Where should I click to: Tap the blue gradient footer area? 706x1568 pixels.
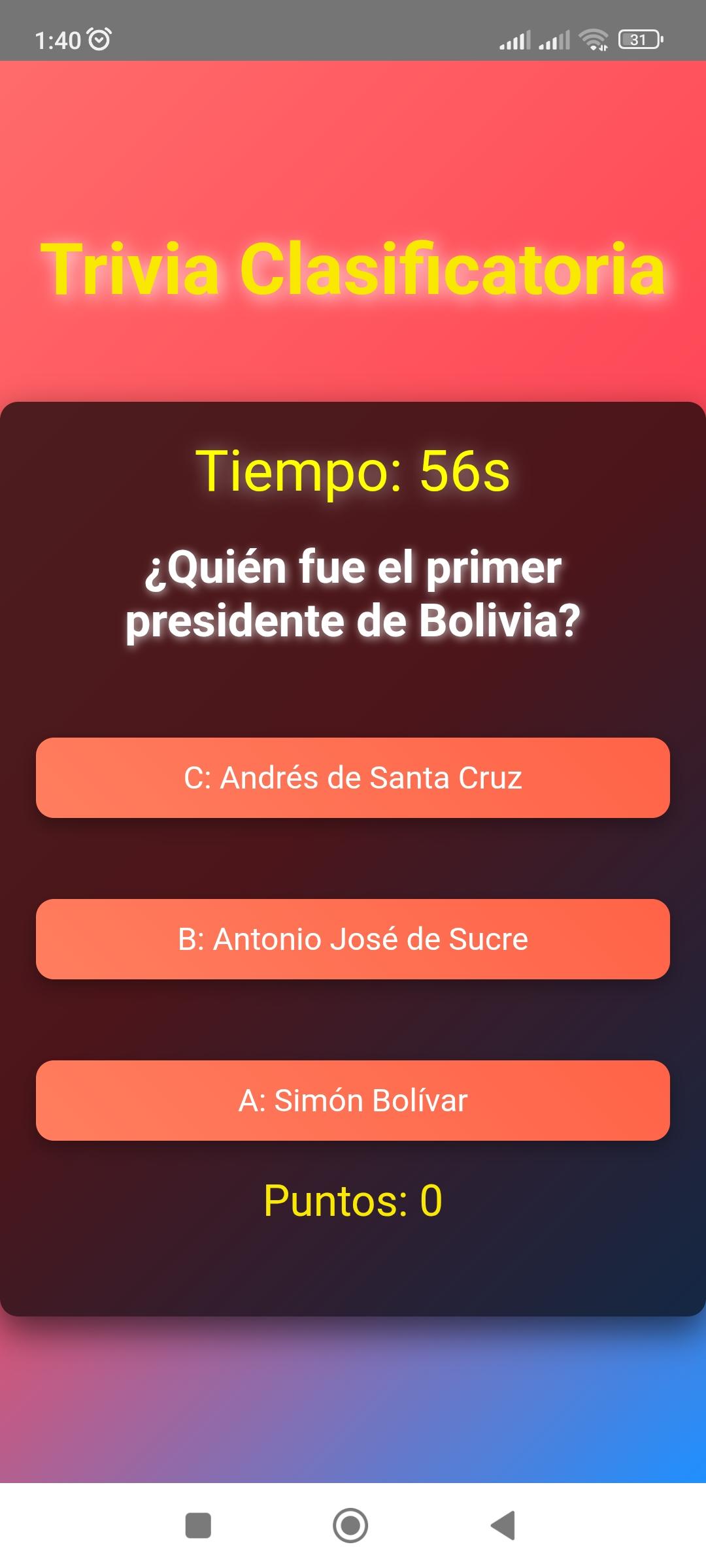[353, 1405]
